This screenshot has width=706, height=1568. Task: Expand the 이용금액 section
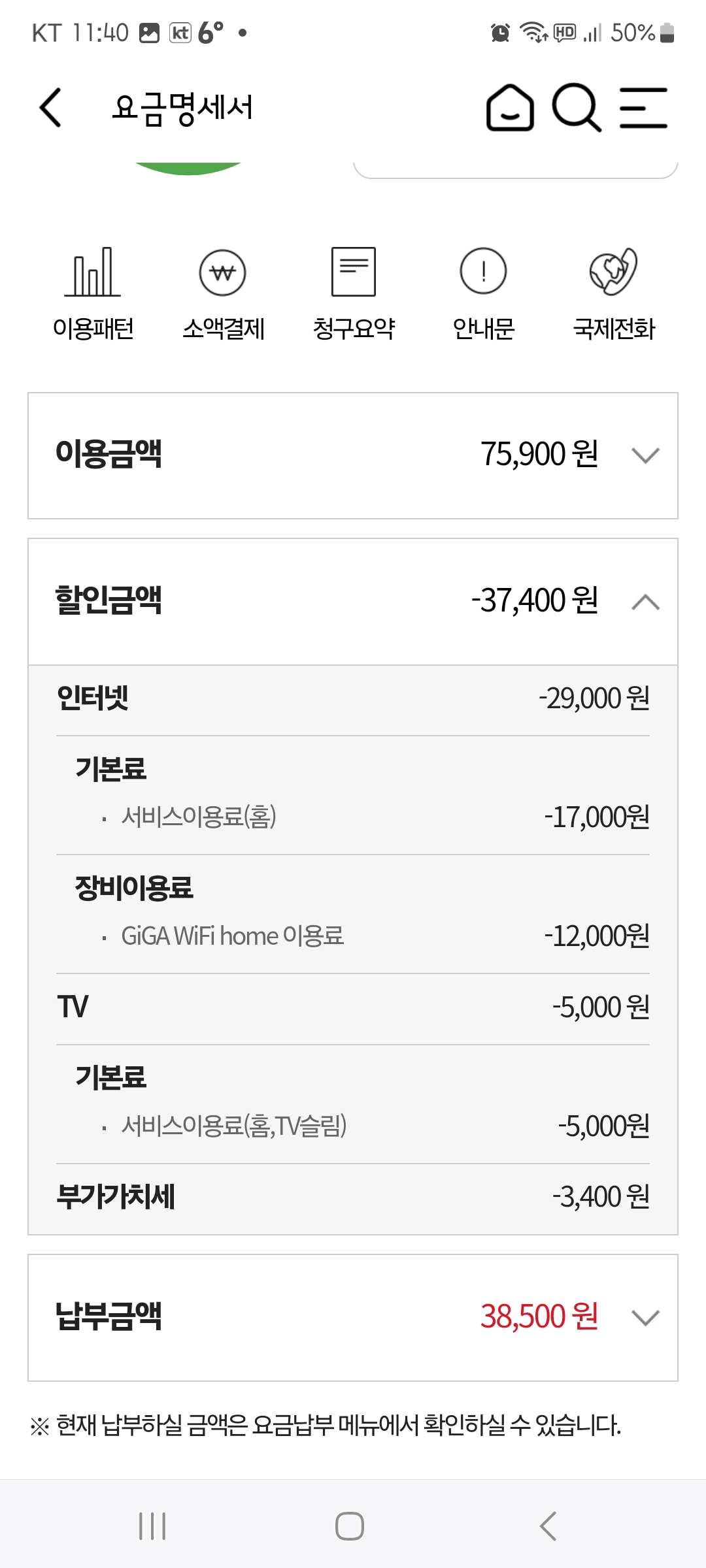[x=353, y=455]
